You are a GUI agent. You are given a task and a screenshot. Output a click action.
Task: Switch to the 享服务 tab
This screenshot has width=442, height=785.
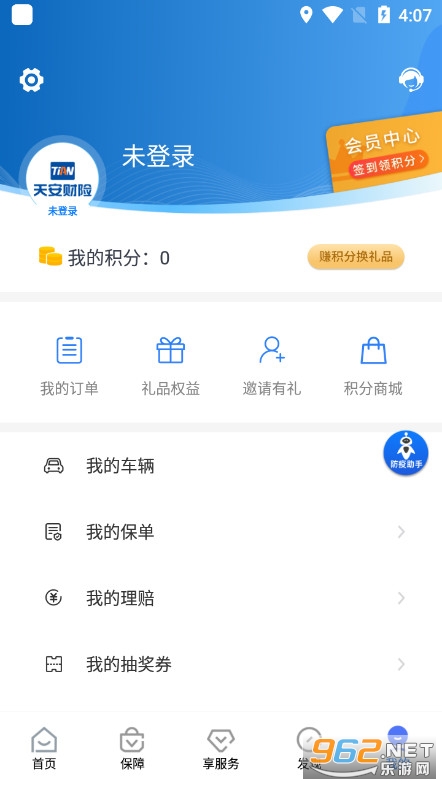(x=221, y=748)
